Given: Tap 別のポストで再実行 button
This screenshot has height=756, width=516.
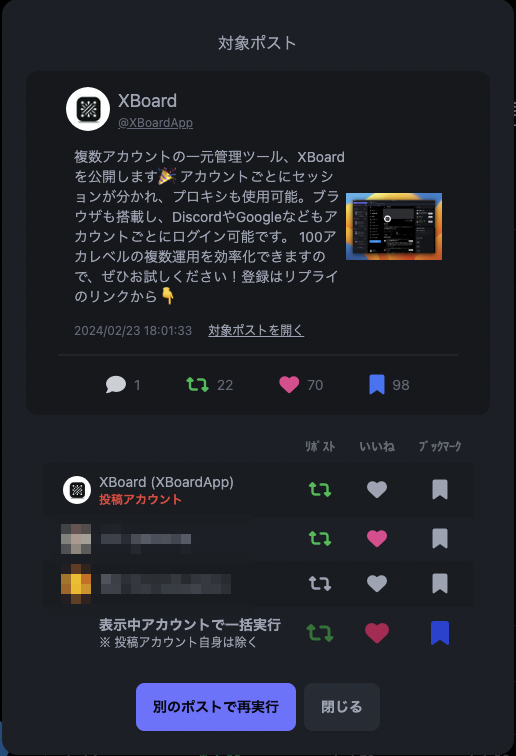Looking at the screenshot, I should tap(216, 707).
